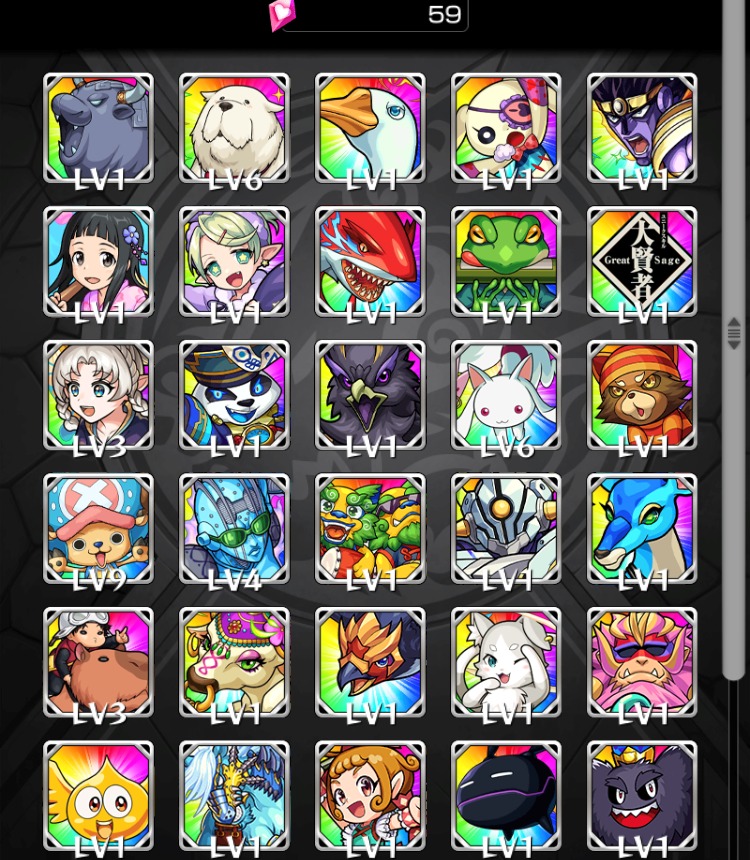Screen dimensions: 750x860
Task: Select the black-haired girl with flower tile
Action: coord(99,261)
